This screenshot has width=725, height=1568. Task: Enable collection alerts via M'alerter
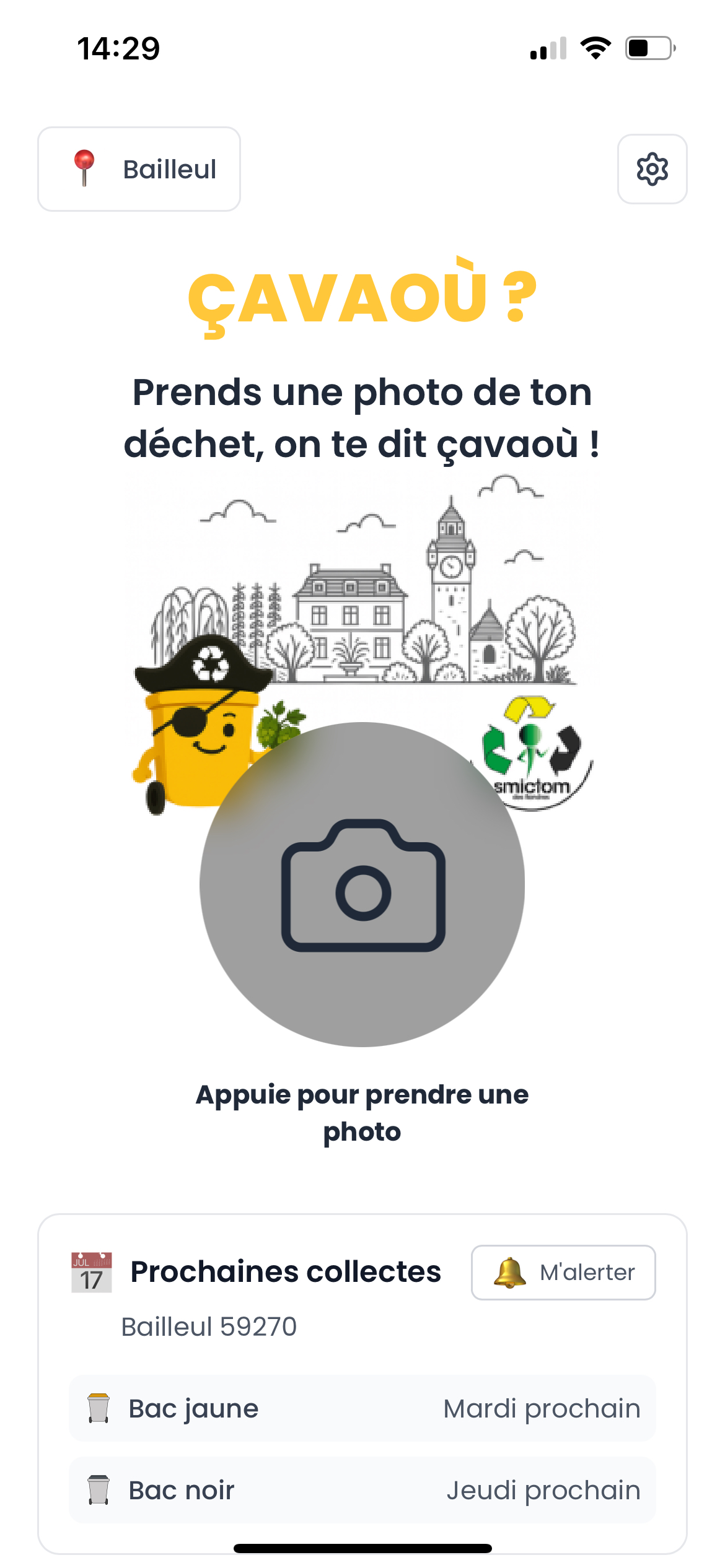tap(563, 1271)
